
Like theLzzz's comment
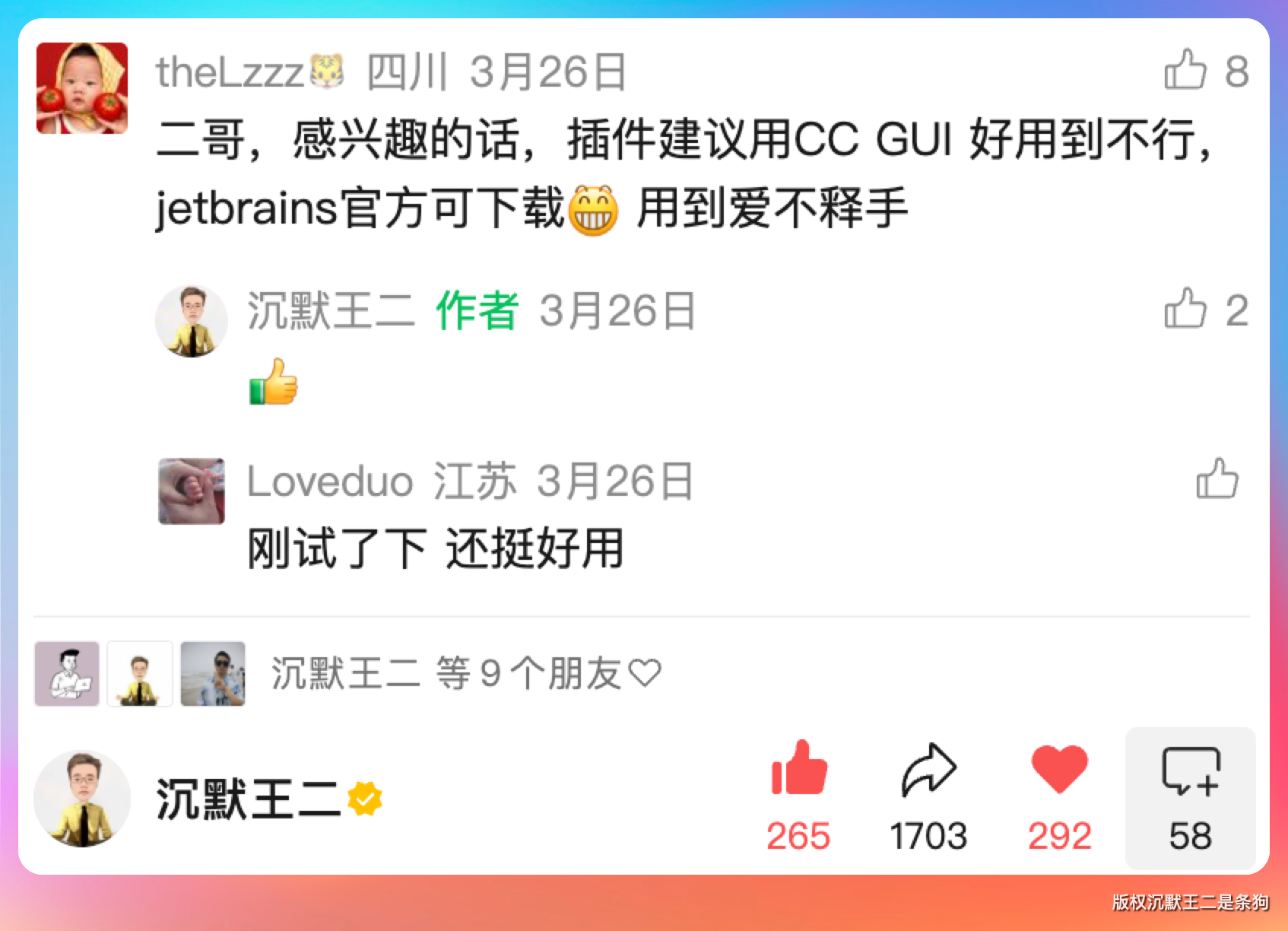1185,71
